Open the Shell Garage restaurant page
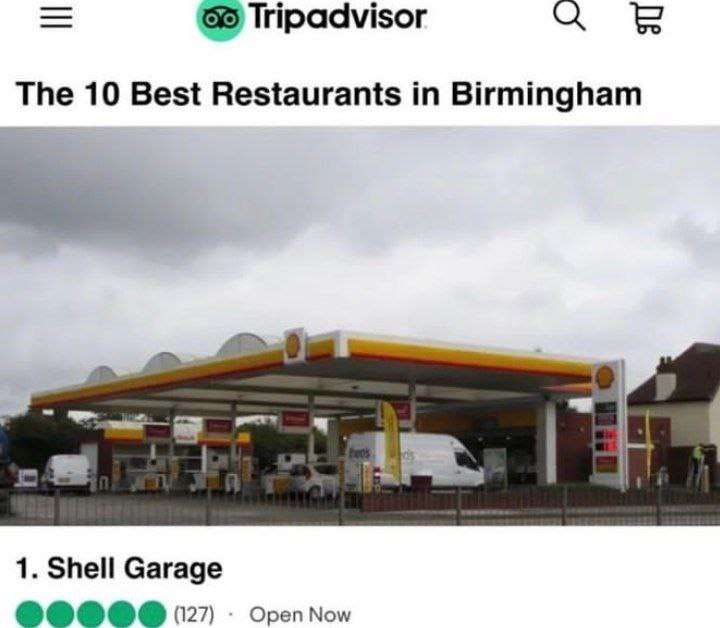 tap(119, 569)
